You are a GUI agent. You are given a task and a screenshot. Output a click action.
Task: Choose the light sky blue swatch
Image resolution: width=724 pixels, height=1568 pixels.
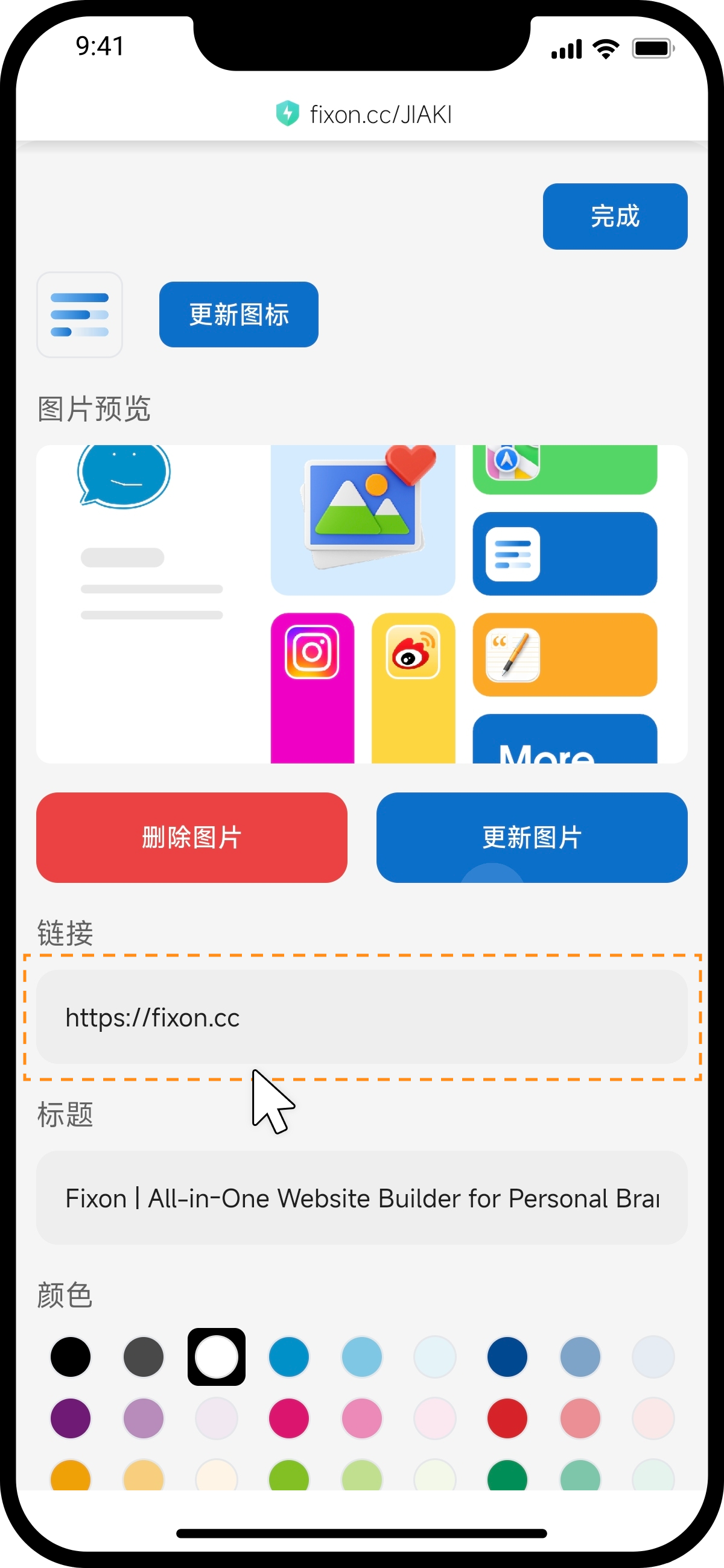pyautogui.click(x=361, y=1357)
